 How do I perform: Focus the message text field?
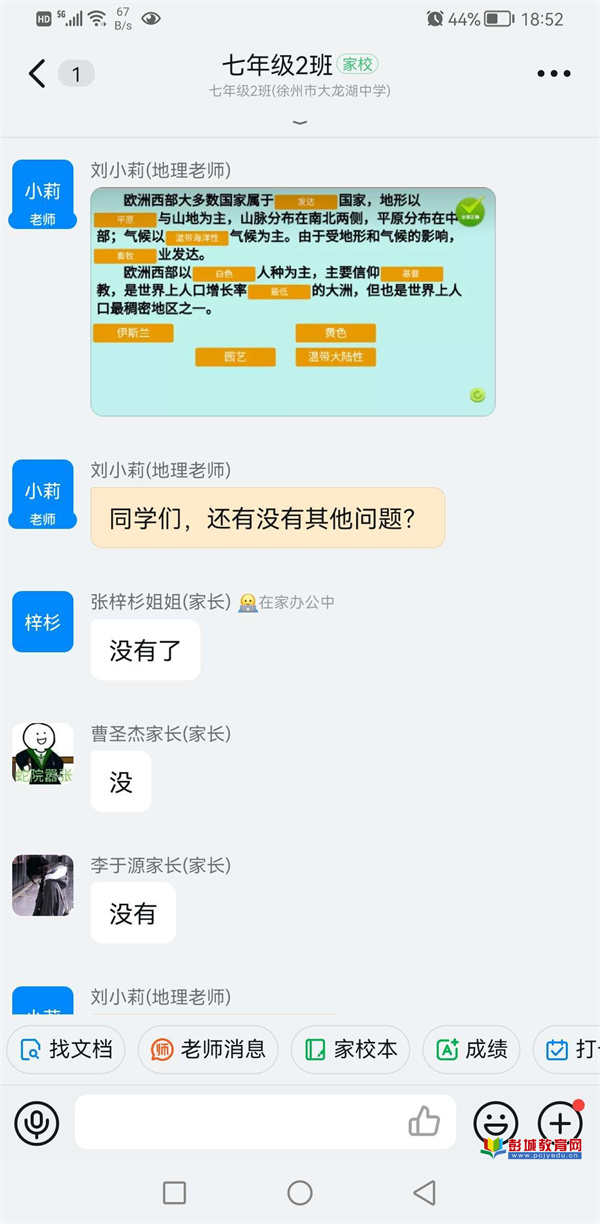point(240,1122)
